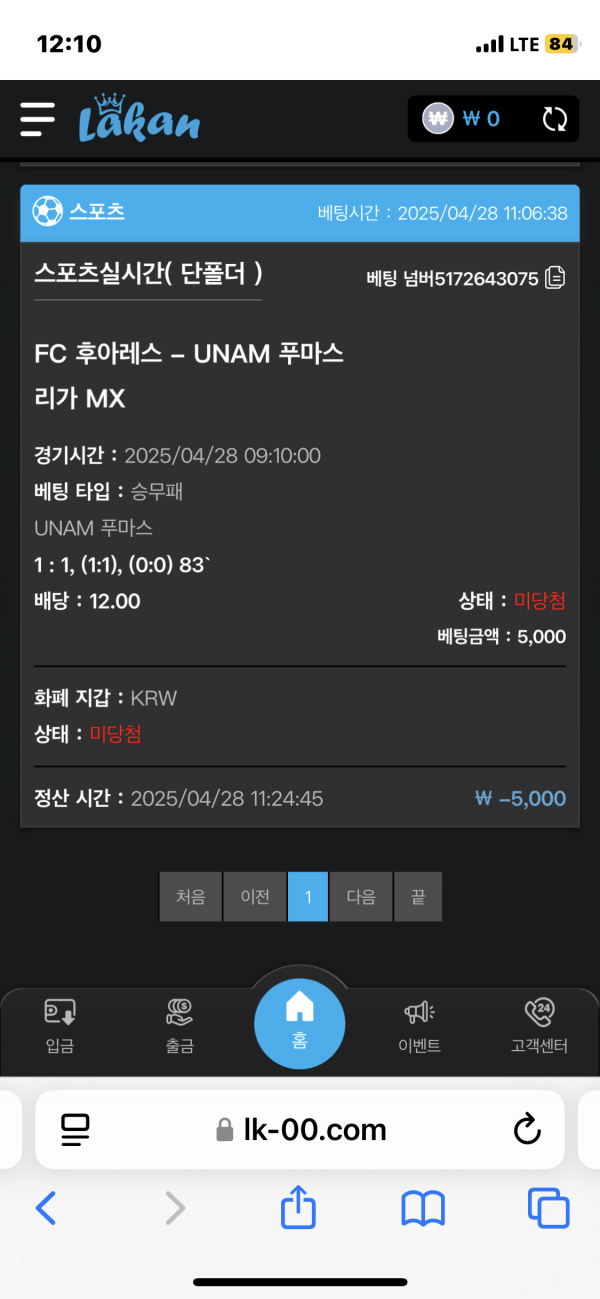This screenshot has width=600, height=1299.
Task: Open Safari bookmarks
Action: pyautogui.click(x=423, y=1209)
